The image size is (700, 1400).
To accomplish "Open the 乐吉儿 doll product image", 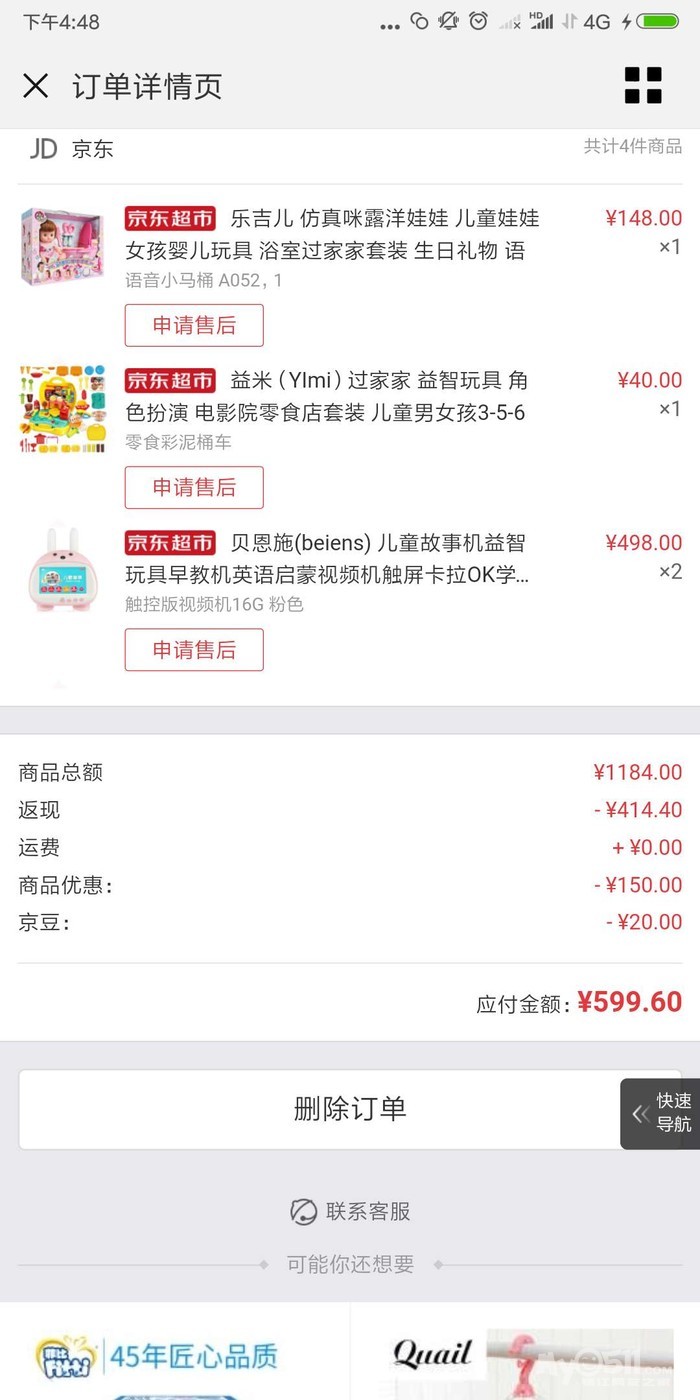I will (x=62, y=247).
